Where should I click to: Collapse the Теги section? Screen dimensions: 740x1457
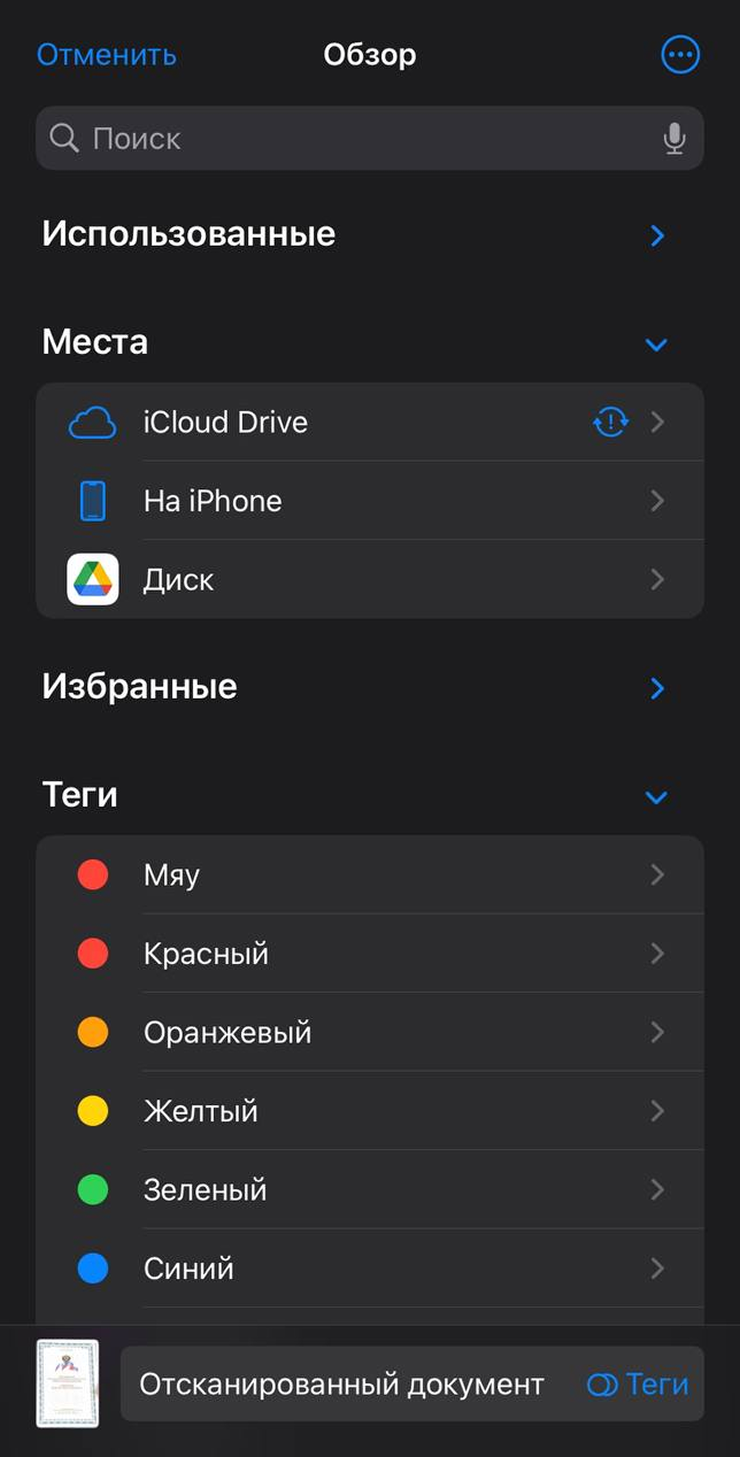click(656, 798)
